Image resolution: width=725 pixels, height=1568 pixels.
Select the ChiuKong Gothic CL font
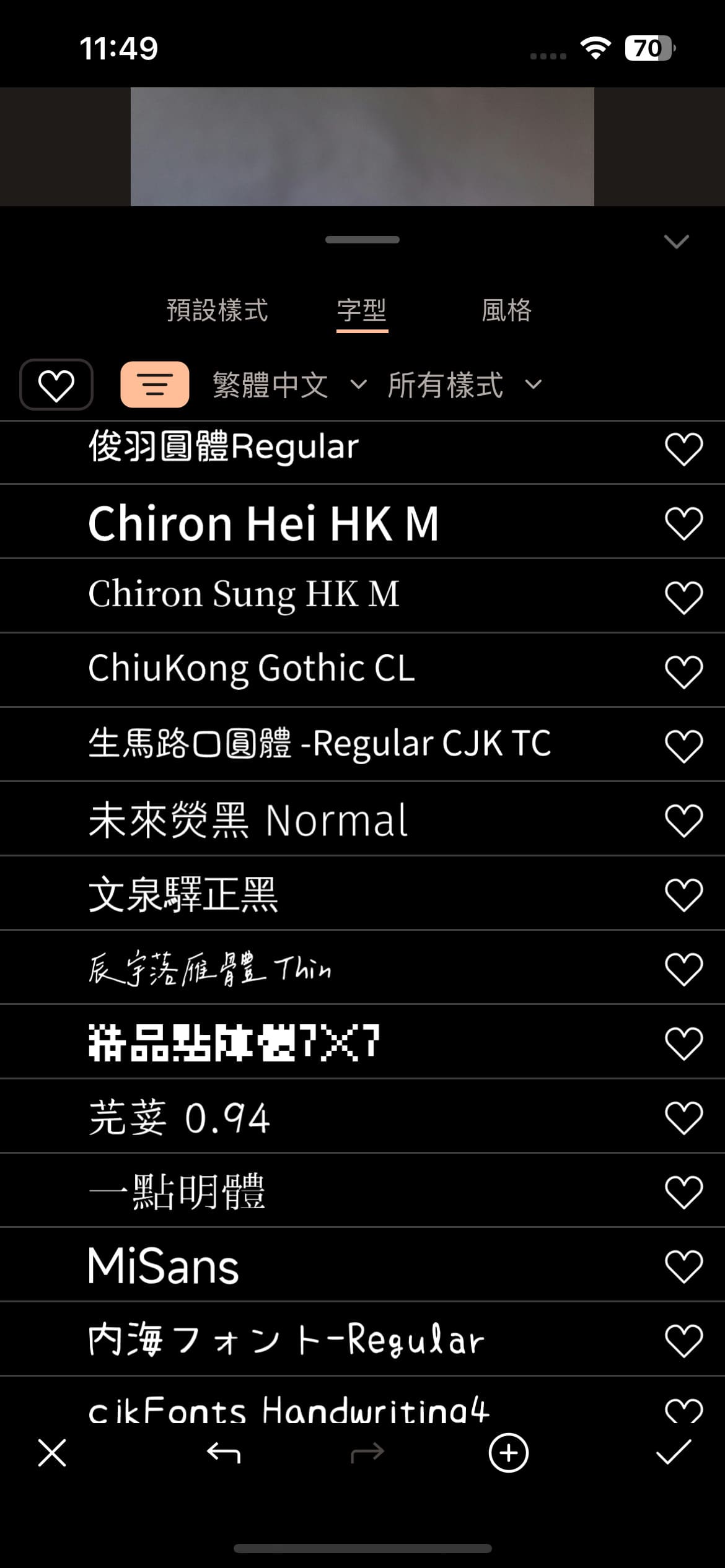(251, 670)
